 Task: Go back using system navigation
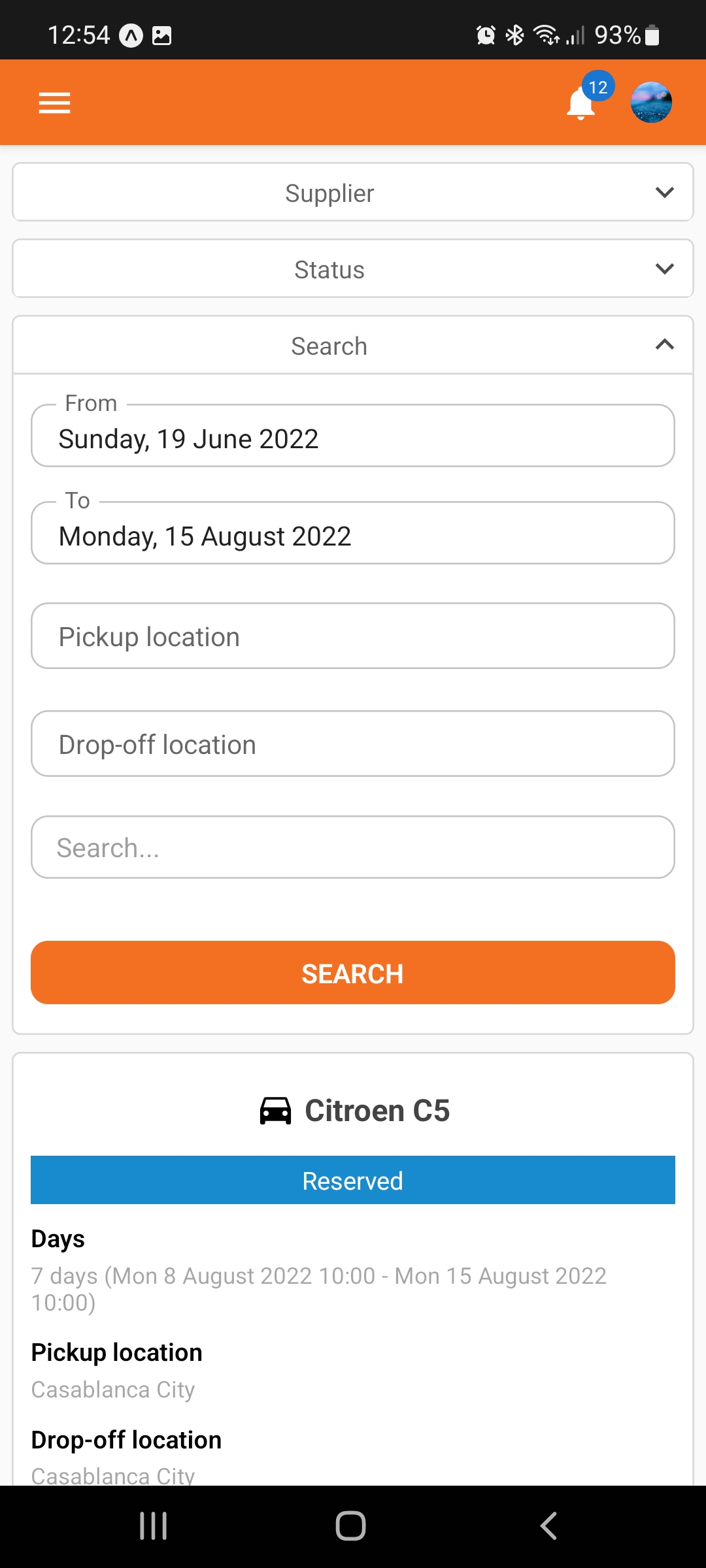[x=548, y=1526]
